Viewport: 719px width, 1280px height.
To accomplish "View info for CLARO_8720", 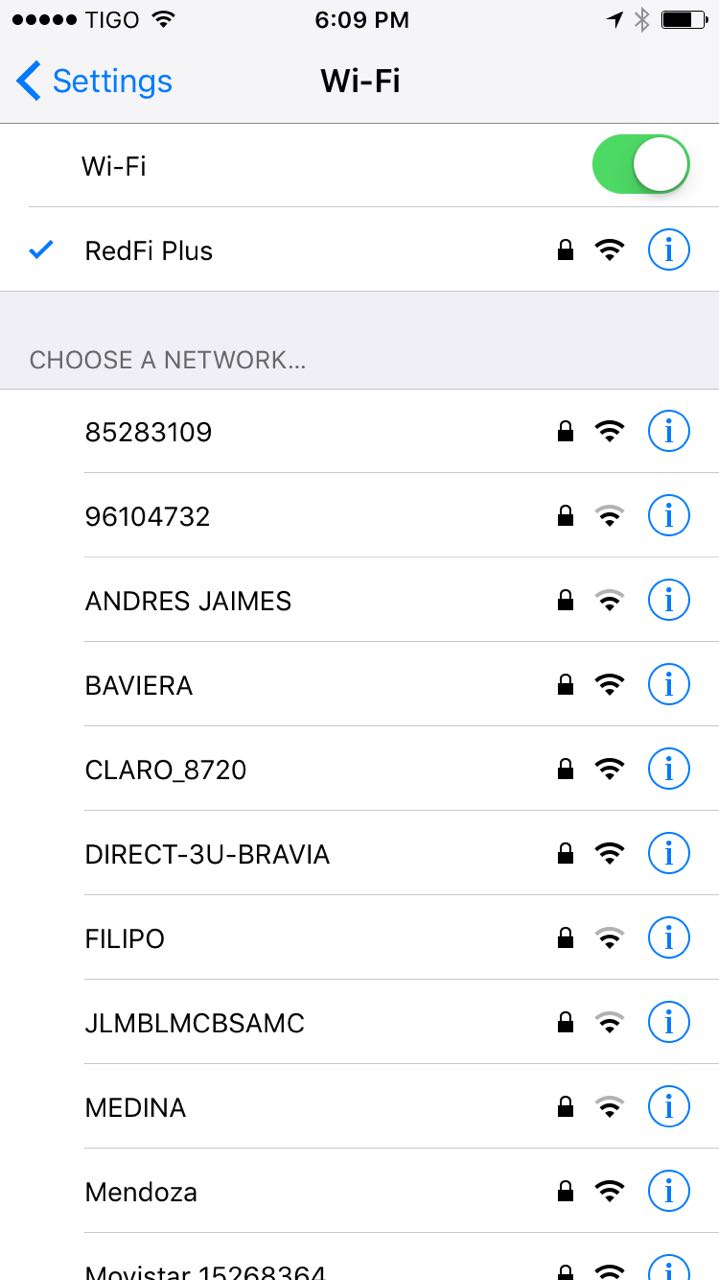I will click(x=669, y=769).
